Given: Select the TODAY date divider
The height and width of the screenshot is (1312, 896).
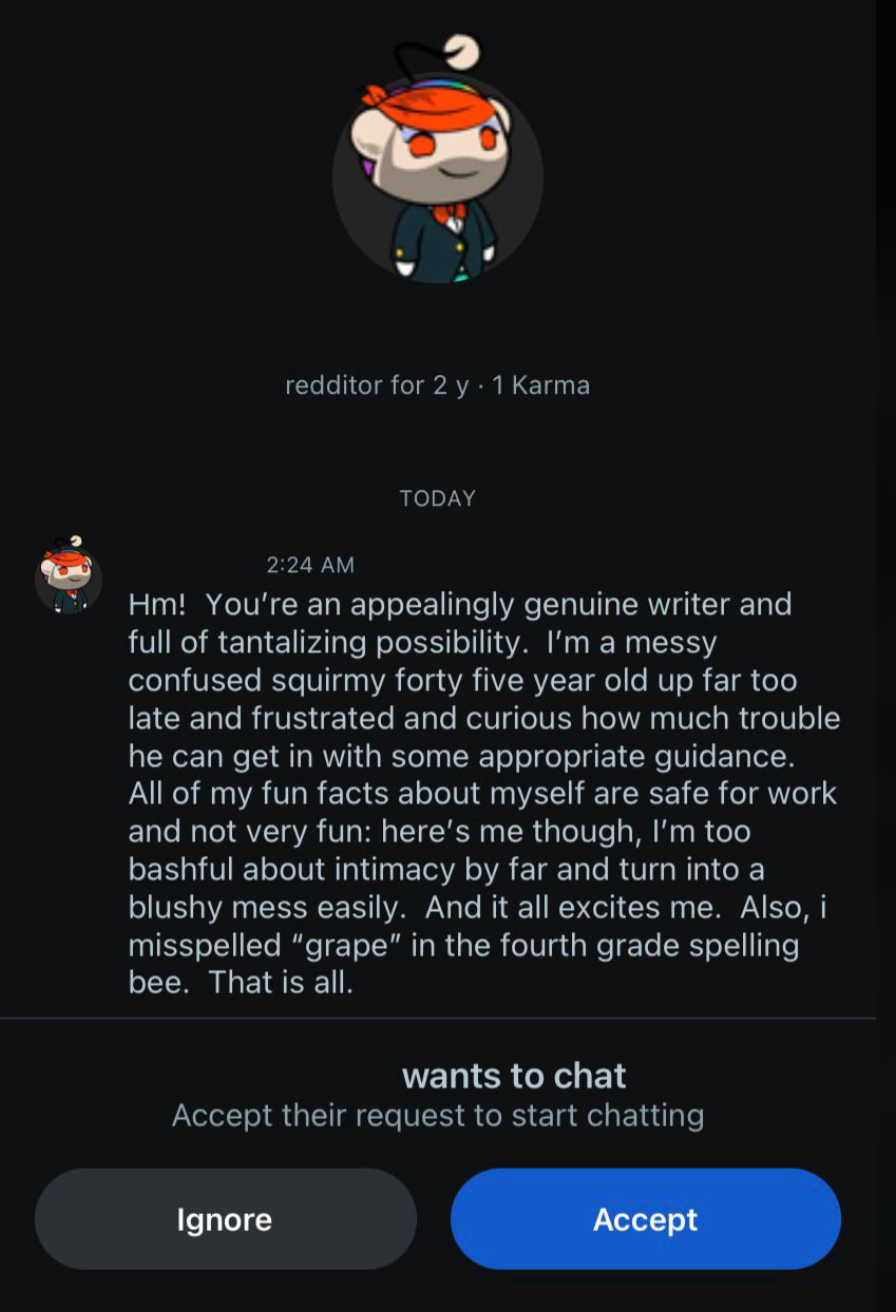Looking at the screenshot, I should (437, 498).
